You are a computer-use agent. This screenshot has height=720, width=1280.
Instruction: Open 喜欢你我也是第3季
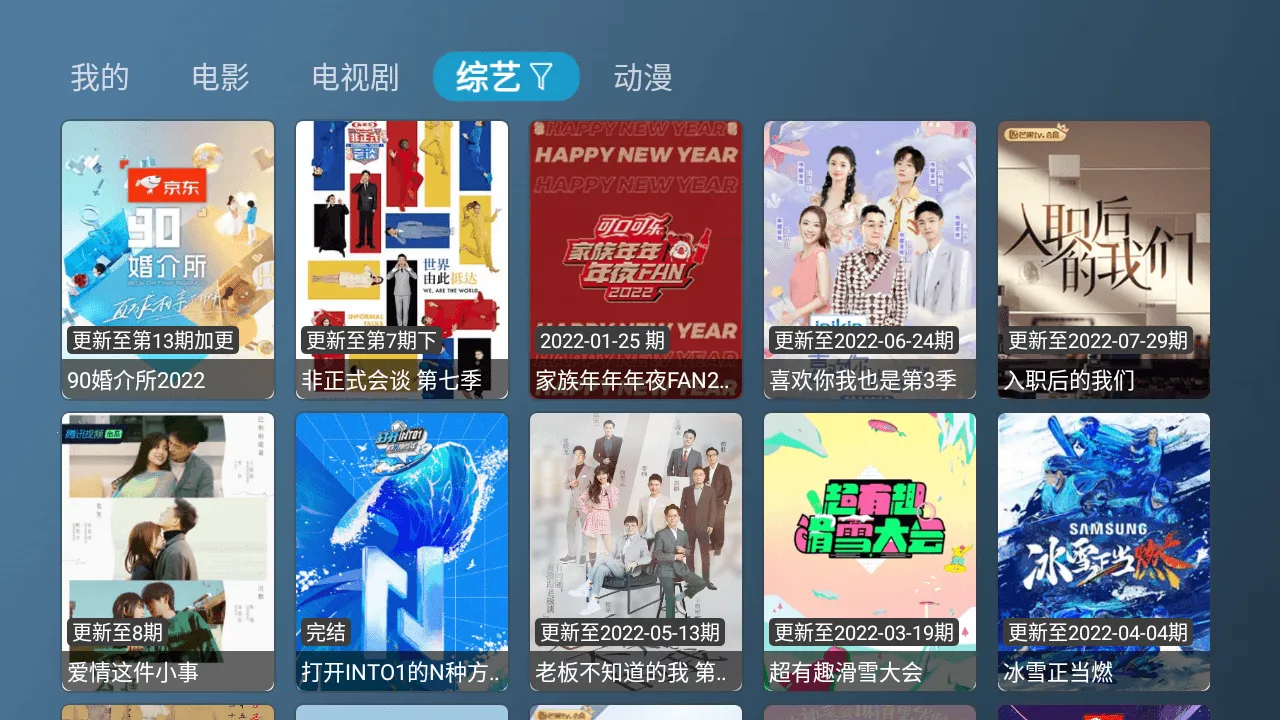tap(870, 260)
